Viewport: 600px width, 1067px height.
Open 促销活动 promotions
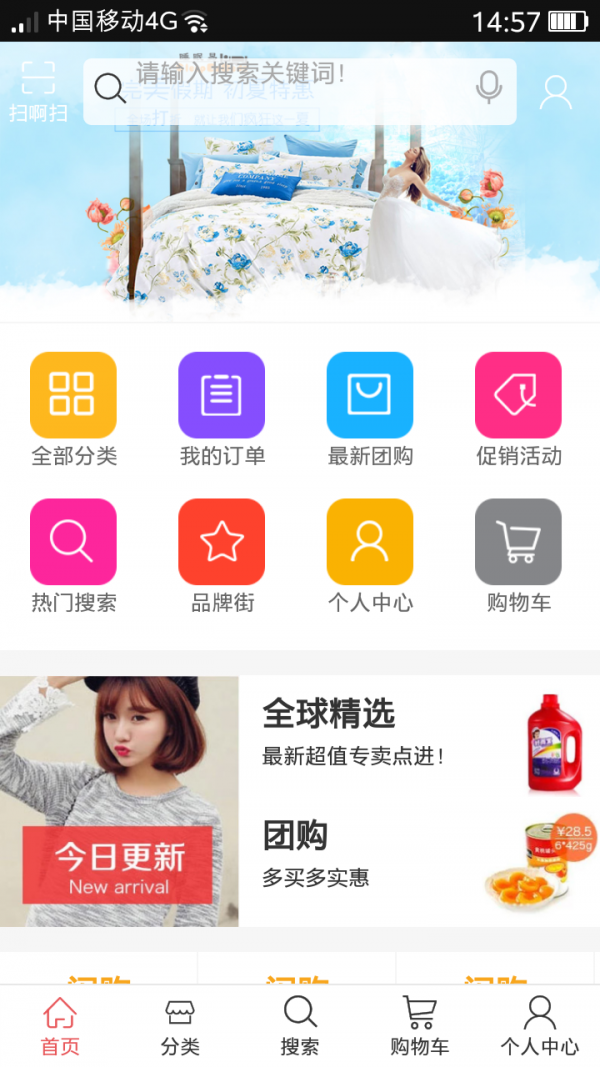[x=518, y=410]
